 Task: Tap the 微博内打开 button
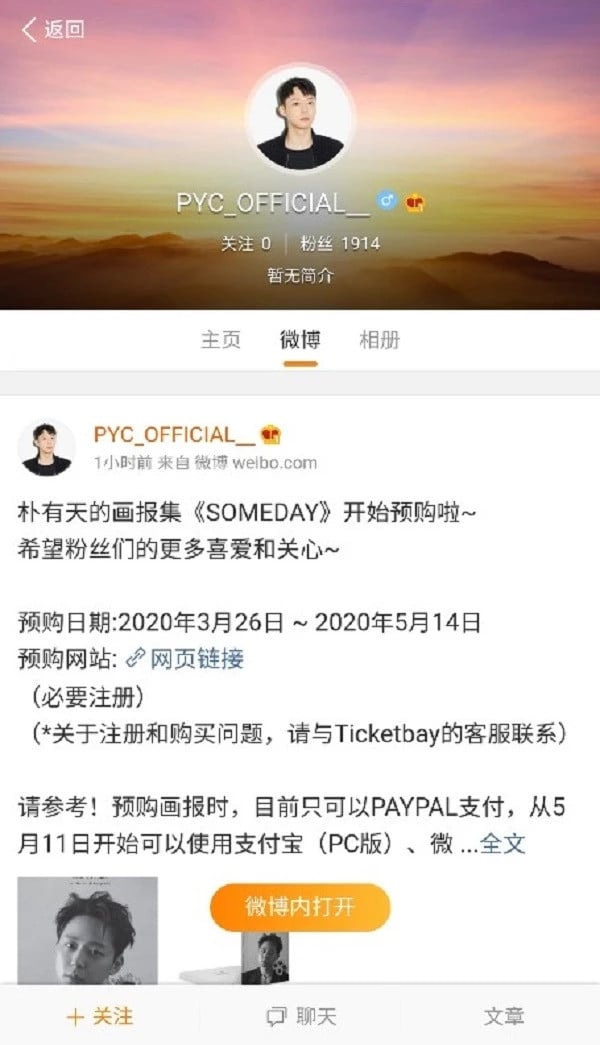(x=299, y=907)
